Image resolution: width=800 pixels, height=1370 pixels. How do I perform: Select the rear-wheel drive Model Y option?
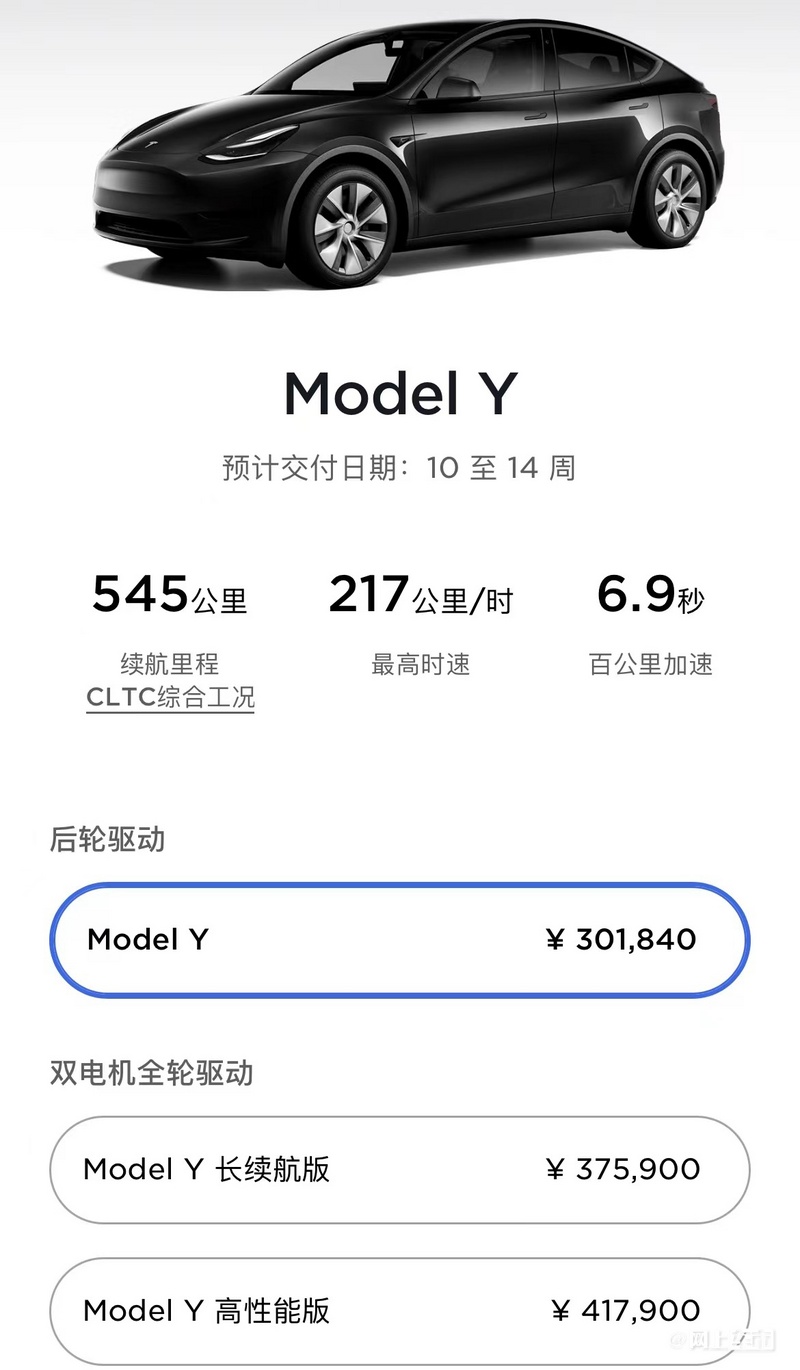coord(399,939)
